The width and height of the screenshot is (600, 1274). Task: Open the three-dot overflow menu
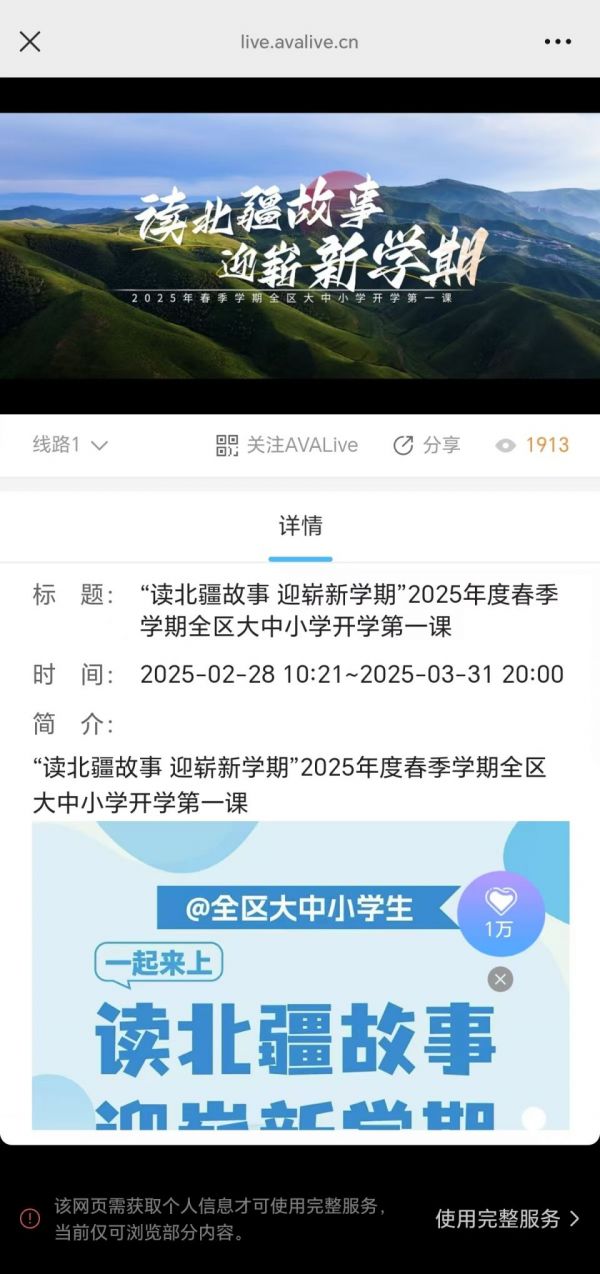(x=558, y=41)
